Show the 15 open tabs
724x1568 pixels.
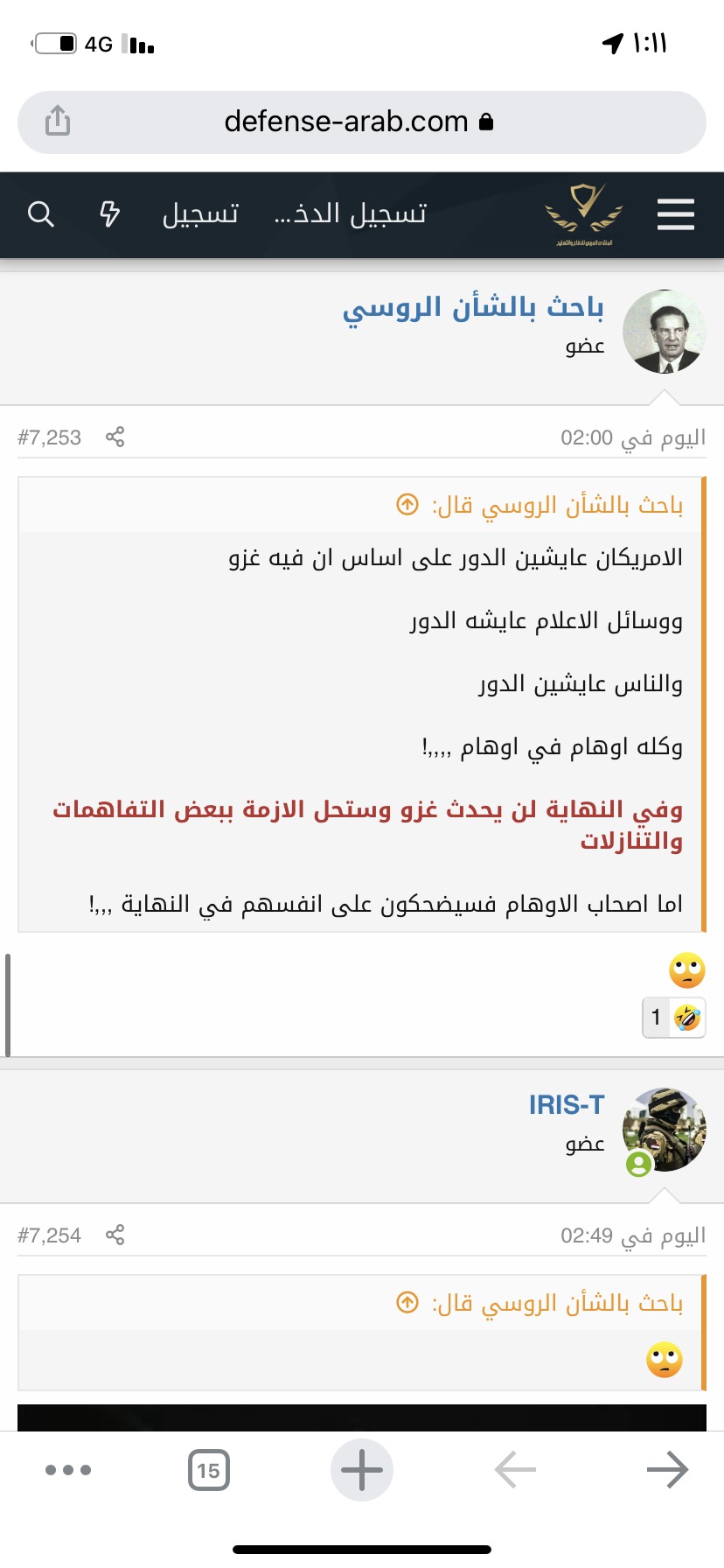tap(209, 1470)
